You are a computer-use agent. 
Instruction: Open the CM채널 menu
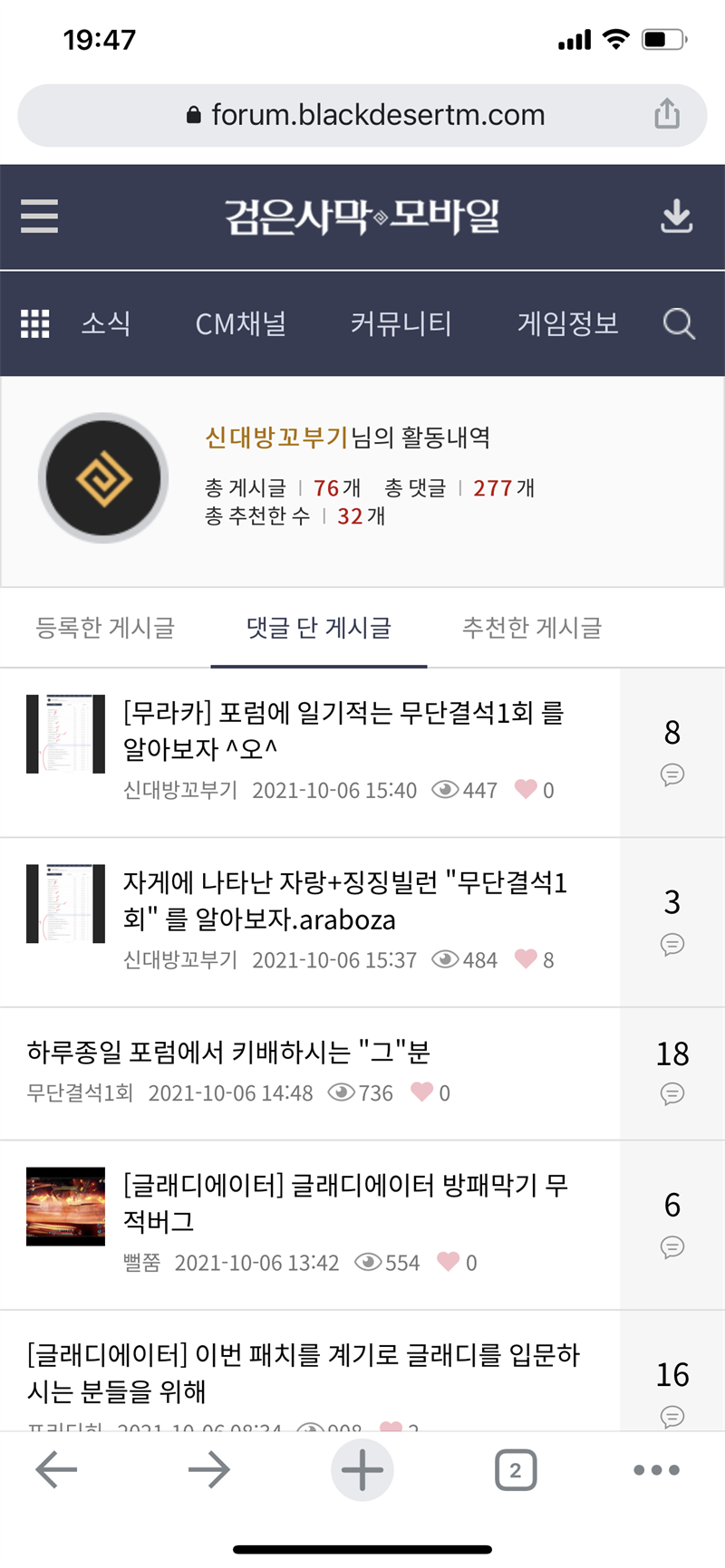[240, 323]
